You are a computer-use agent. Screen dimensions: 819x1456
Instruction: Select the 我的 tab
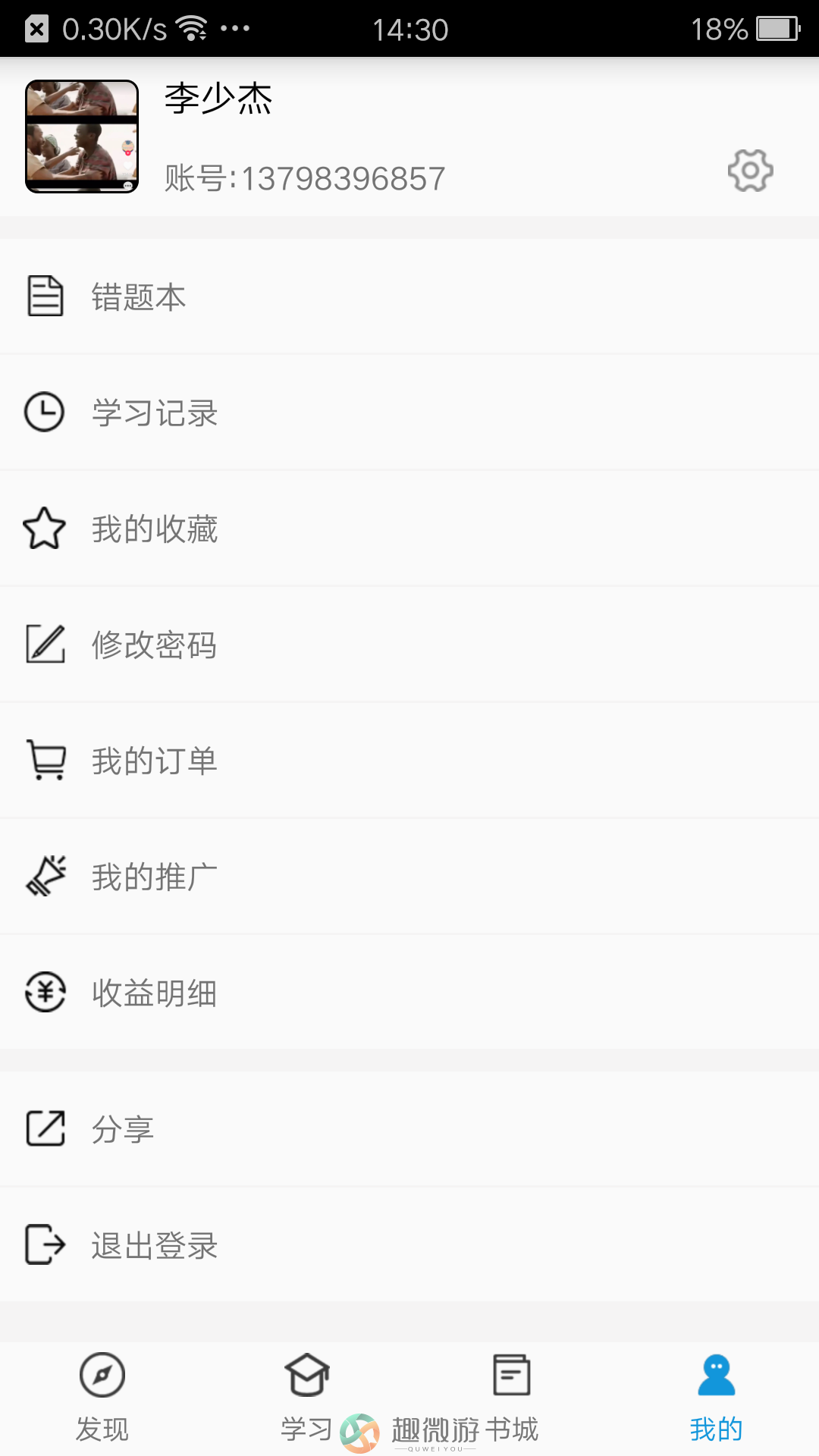point(717,1398)
